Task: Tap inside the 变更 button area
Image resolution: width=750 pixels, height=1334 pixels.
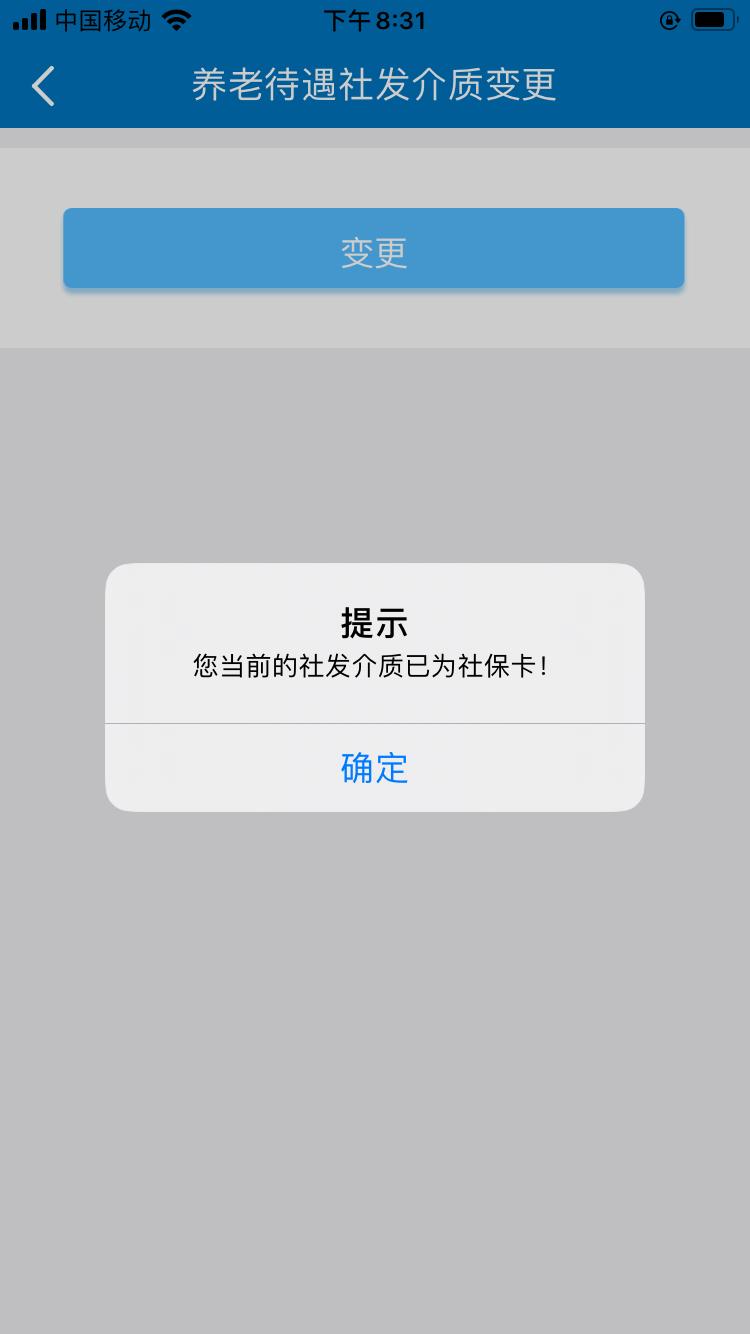Action: coord(375,248)
